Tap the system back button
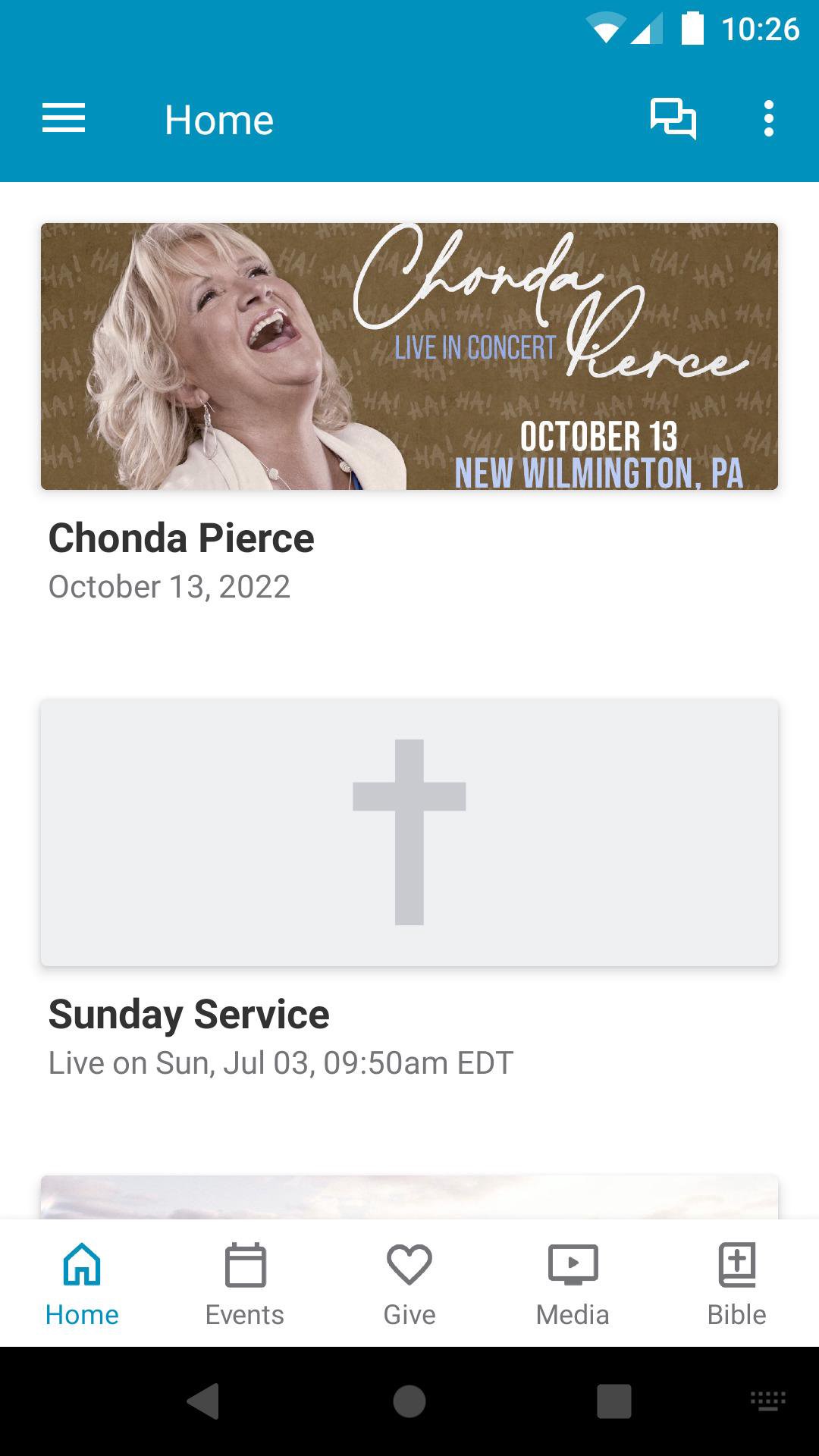 (203, 1401)
